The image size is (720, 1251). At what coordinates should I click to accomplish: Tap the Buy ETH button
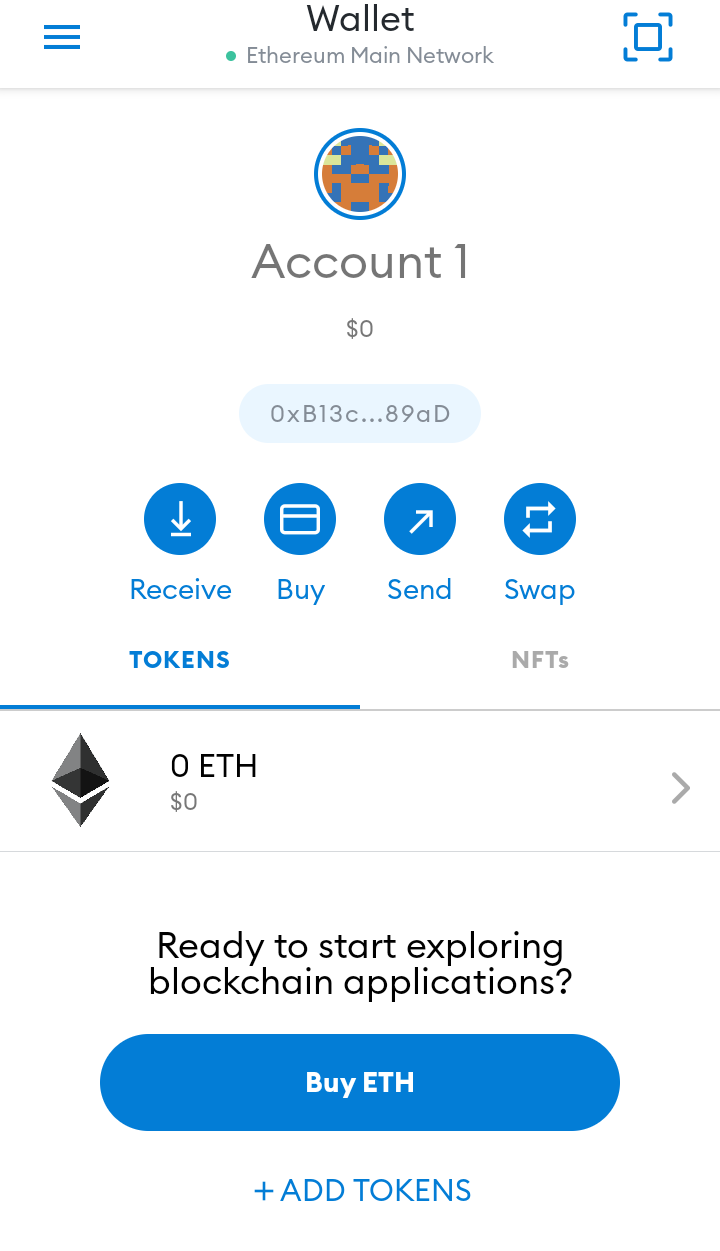pos(360,1082)
